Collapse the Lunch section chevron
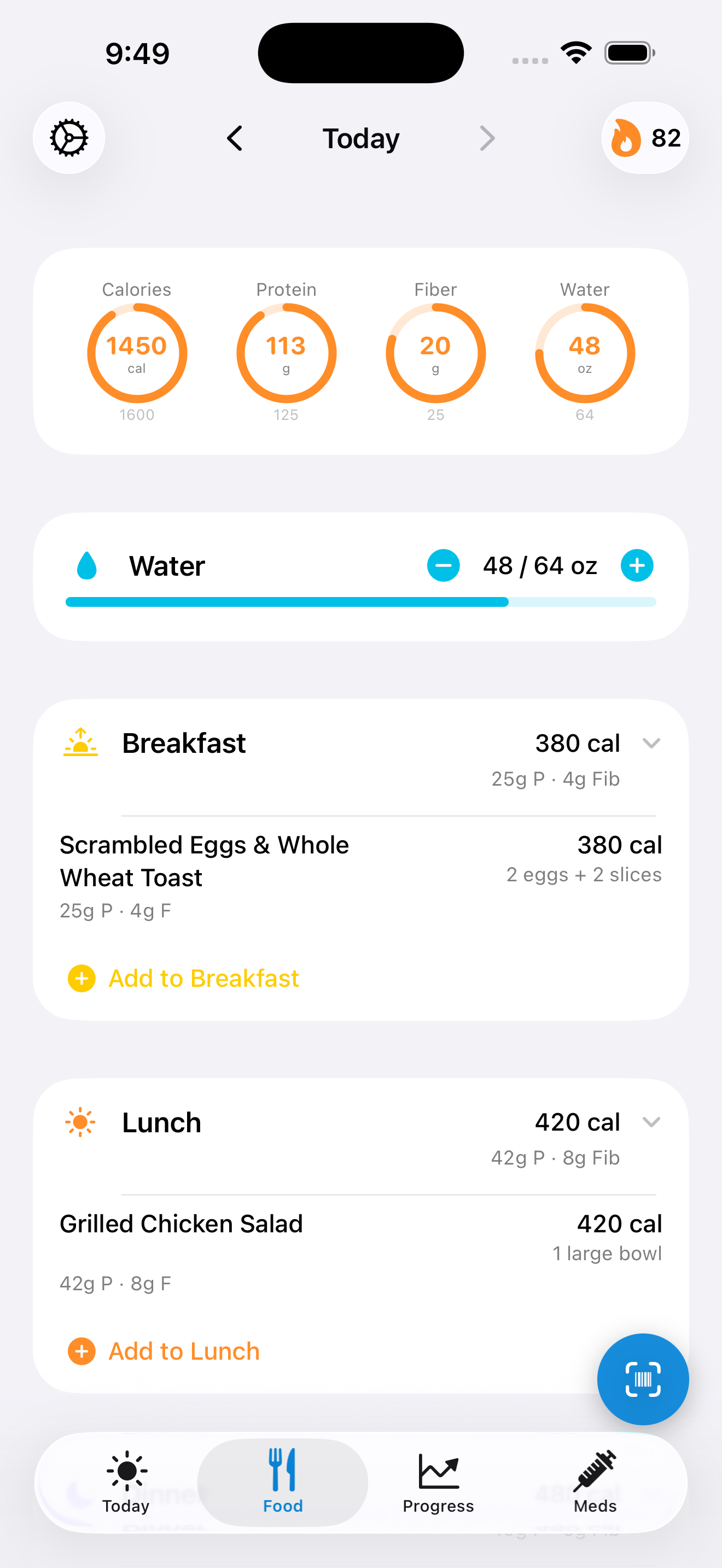The height and width of the screenshot is (1568, 722). point(651,1122)
